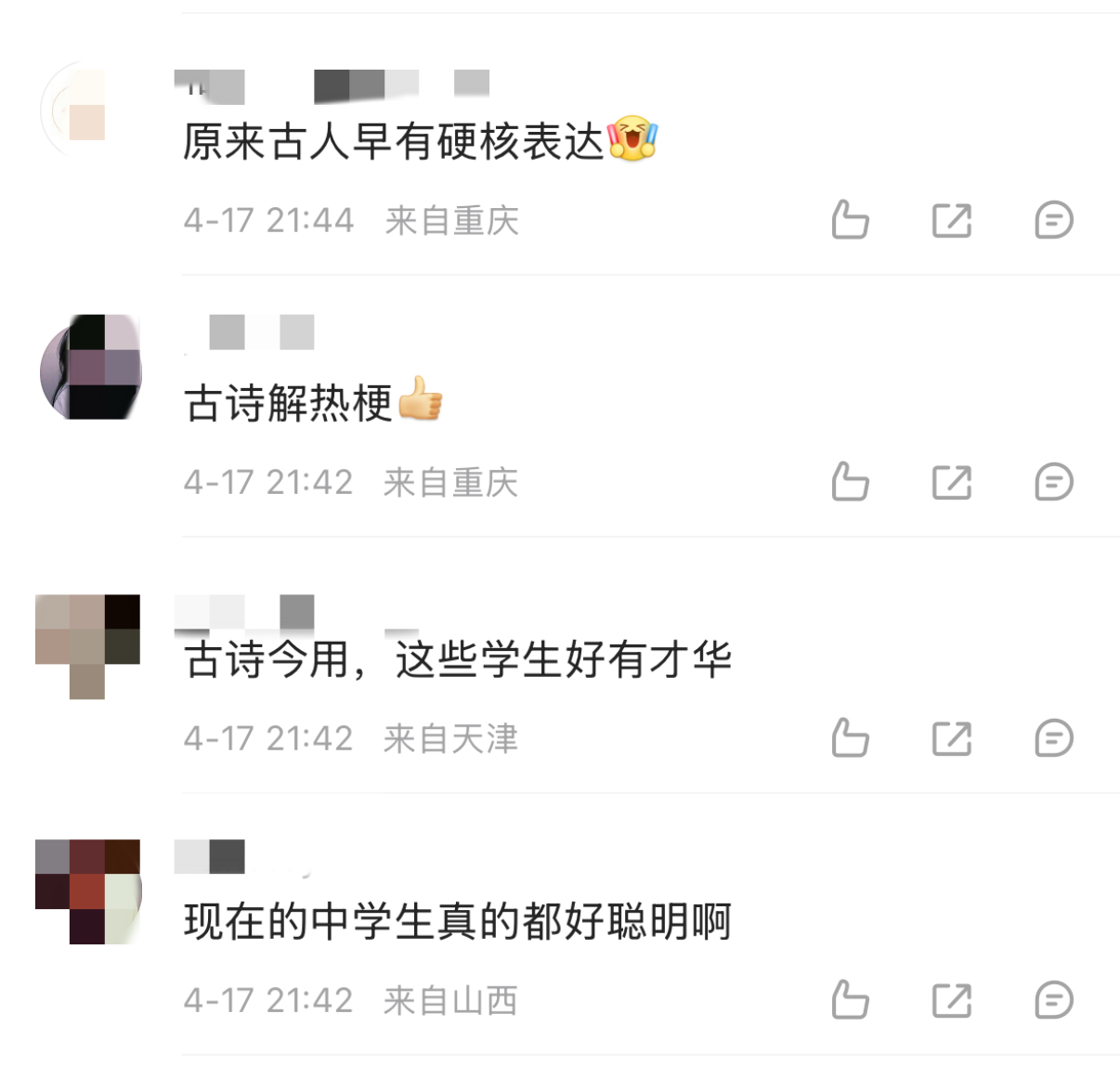Like the comment "原来古人早有硬核表达"

point(850,220)
